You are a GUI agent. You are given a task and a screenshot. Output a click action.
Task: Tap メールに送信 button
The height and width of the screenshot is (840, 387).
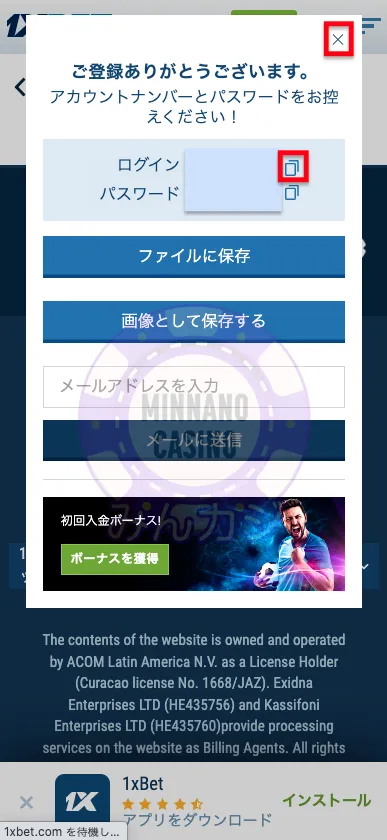tap(194, 440)
